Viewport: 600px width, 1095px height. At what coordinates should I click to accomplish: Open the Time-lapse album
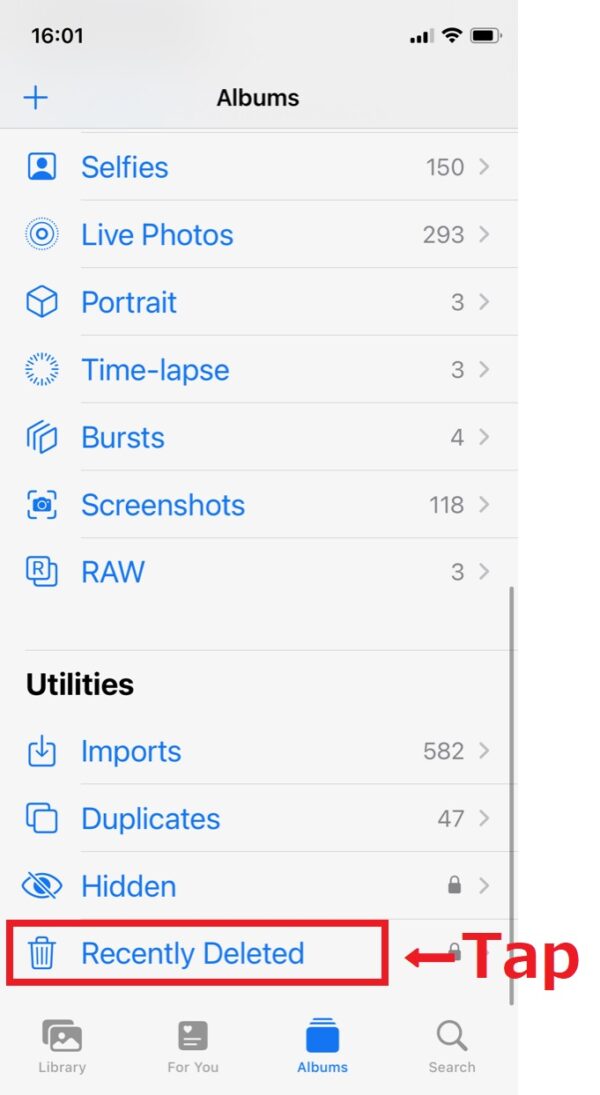[258, 370]
